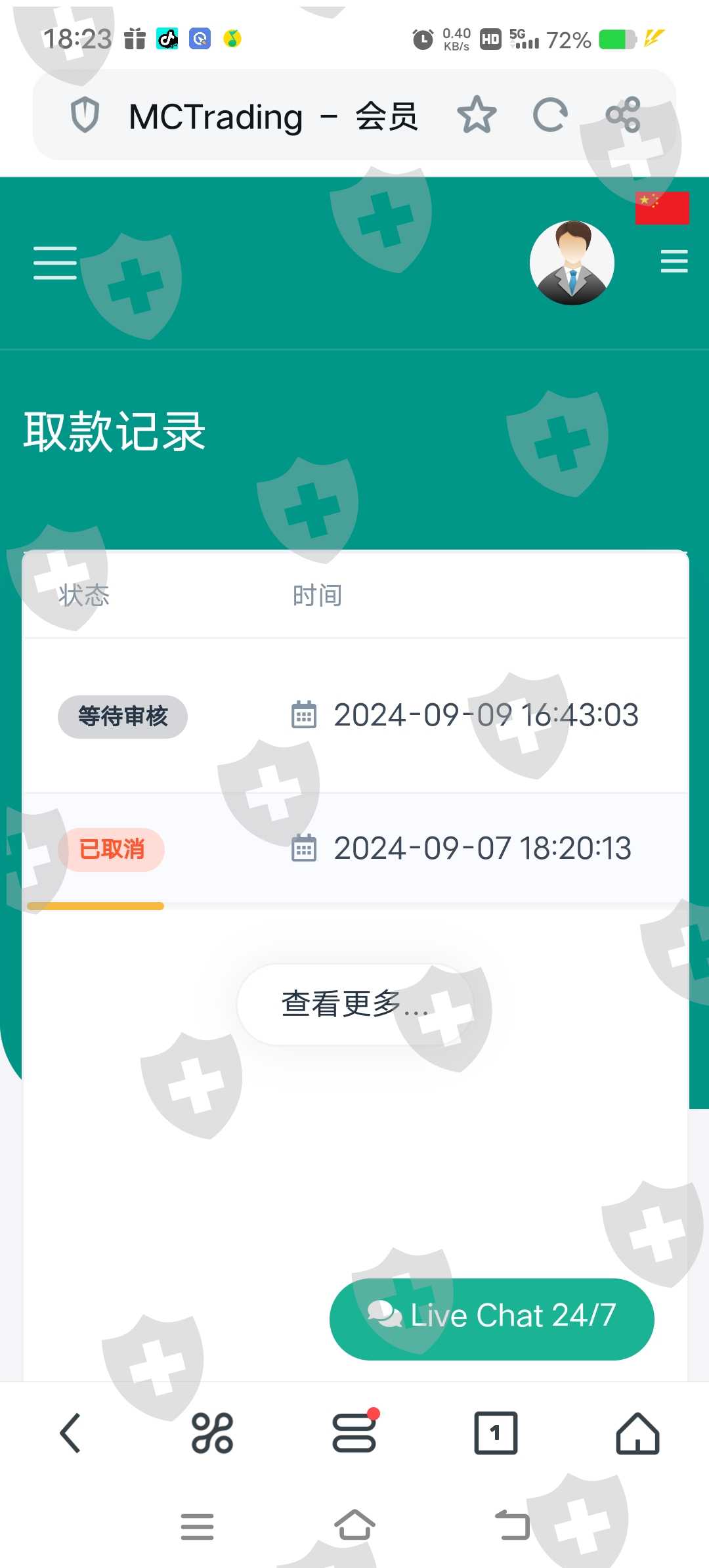Image resolution: width=709 pixels, height=1568 pixels.
Task: Open the cancelled record dated 2024-09-07
Action: 355,848
